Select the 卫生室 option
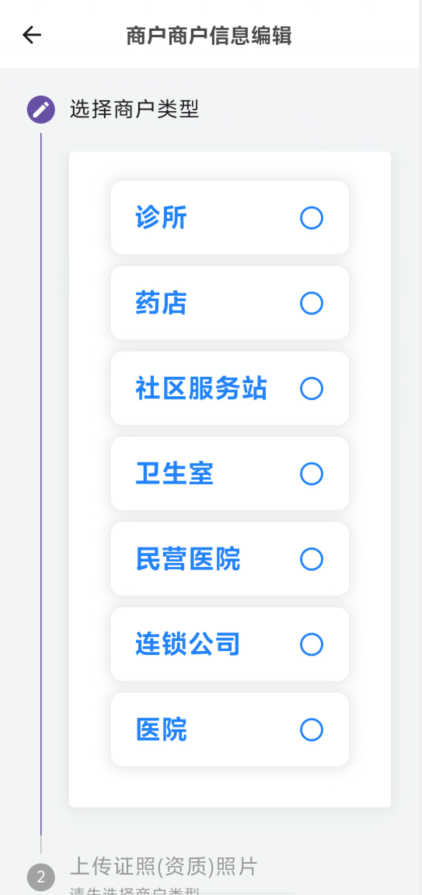This screenshot has width=422, height=895. coord(230,474)
